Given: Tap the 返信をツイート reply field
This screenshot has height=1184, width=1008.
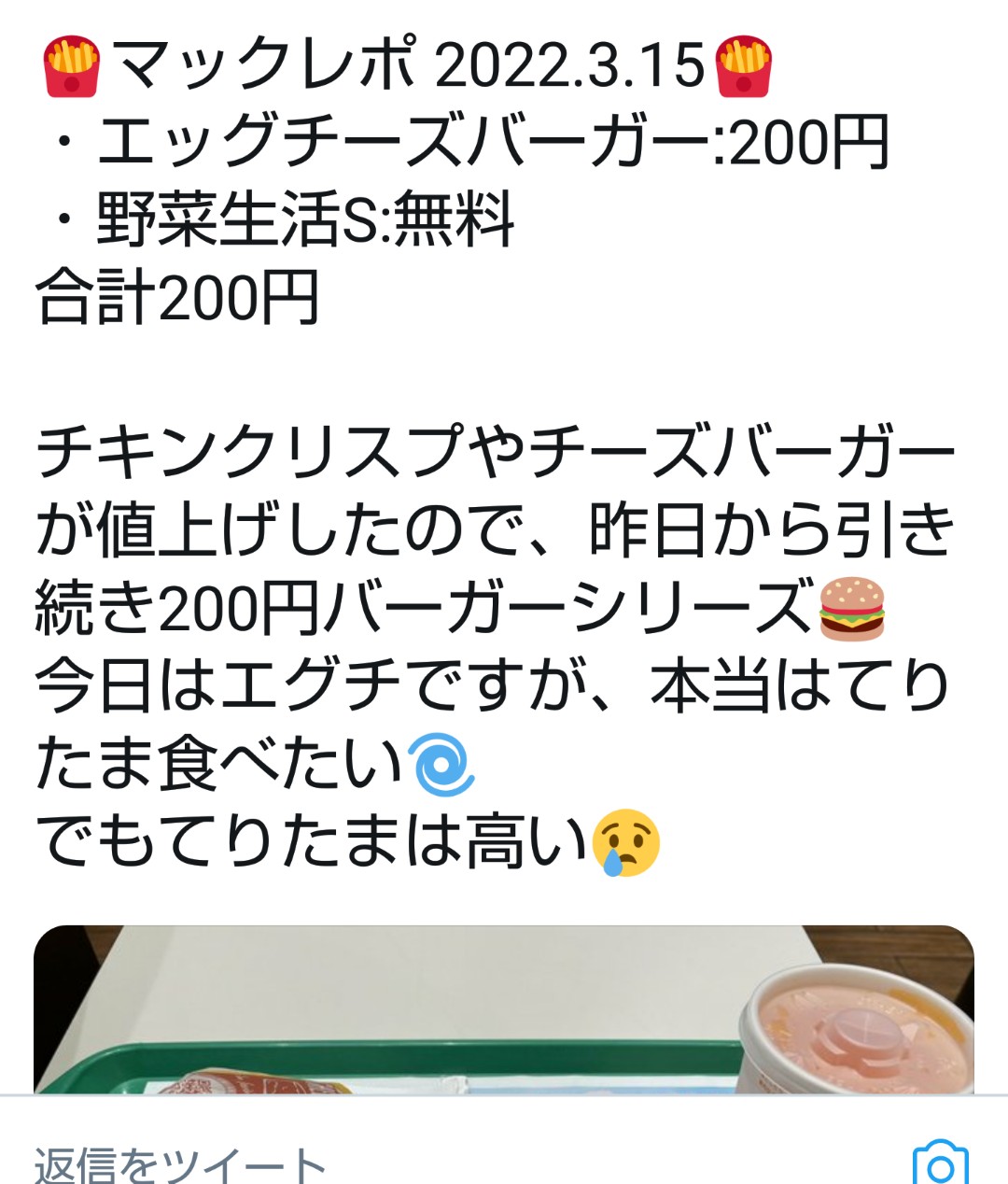Looking at the screenshot, I should coord(373,1163).
